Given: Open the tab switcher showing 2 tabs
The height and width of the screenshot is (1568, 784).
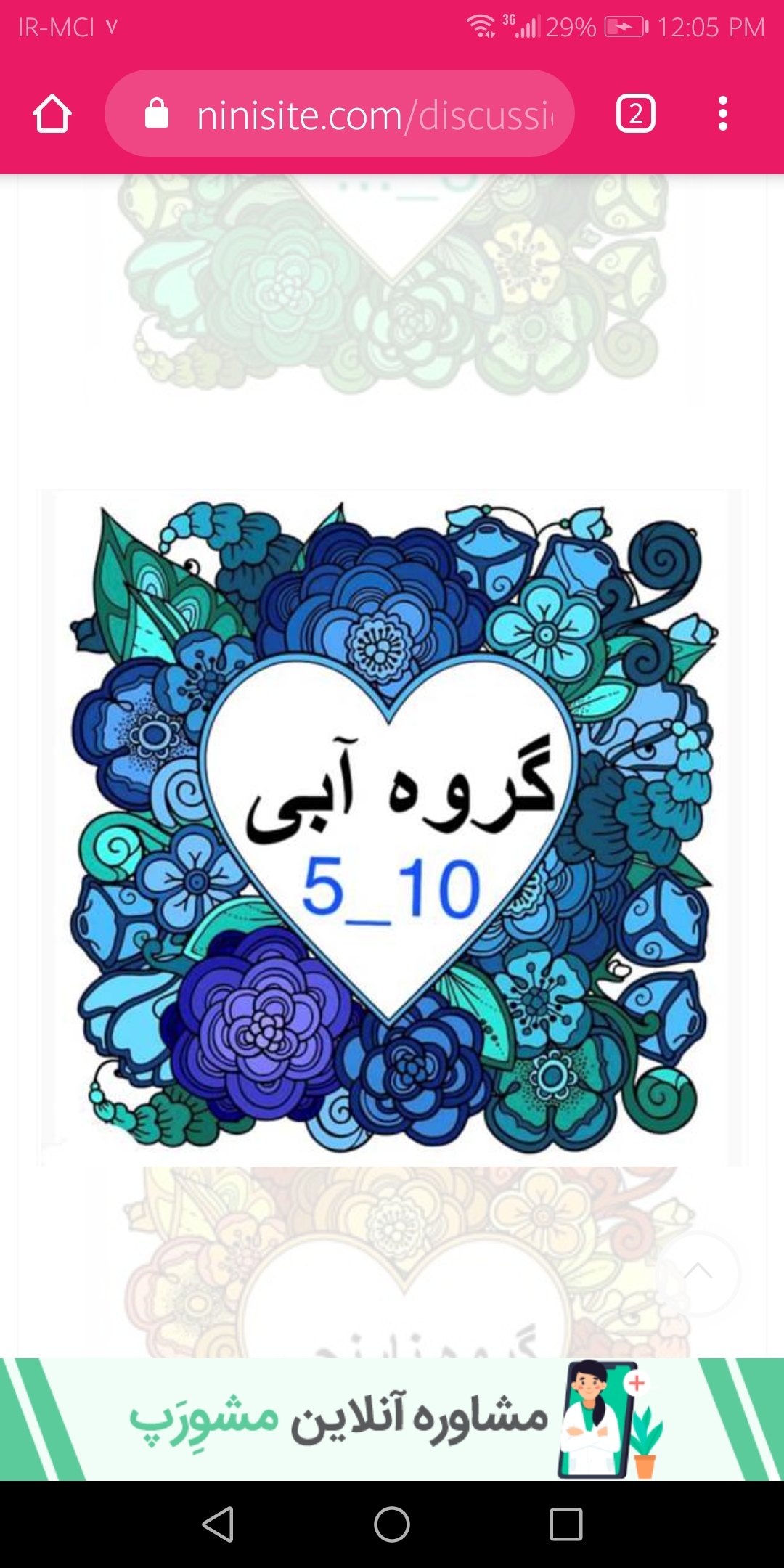Looking at the screenshot, I should 635,114.
